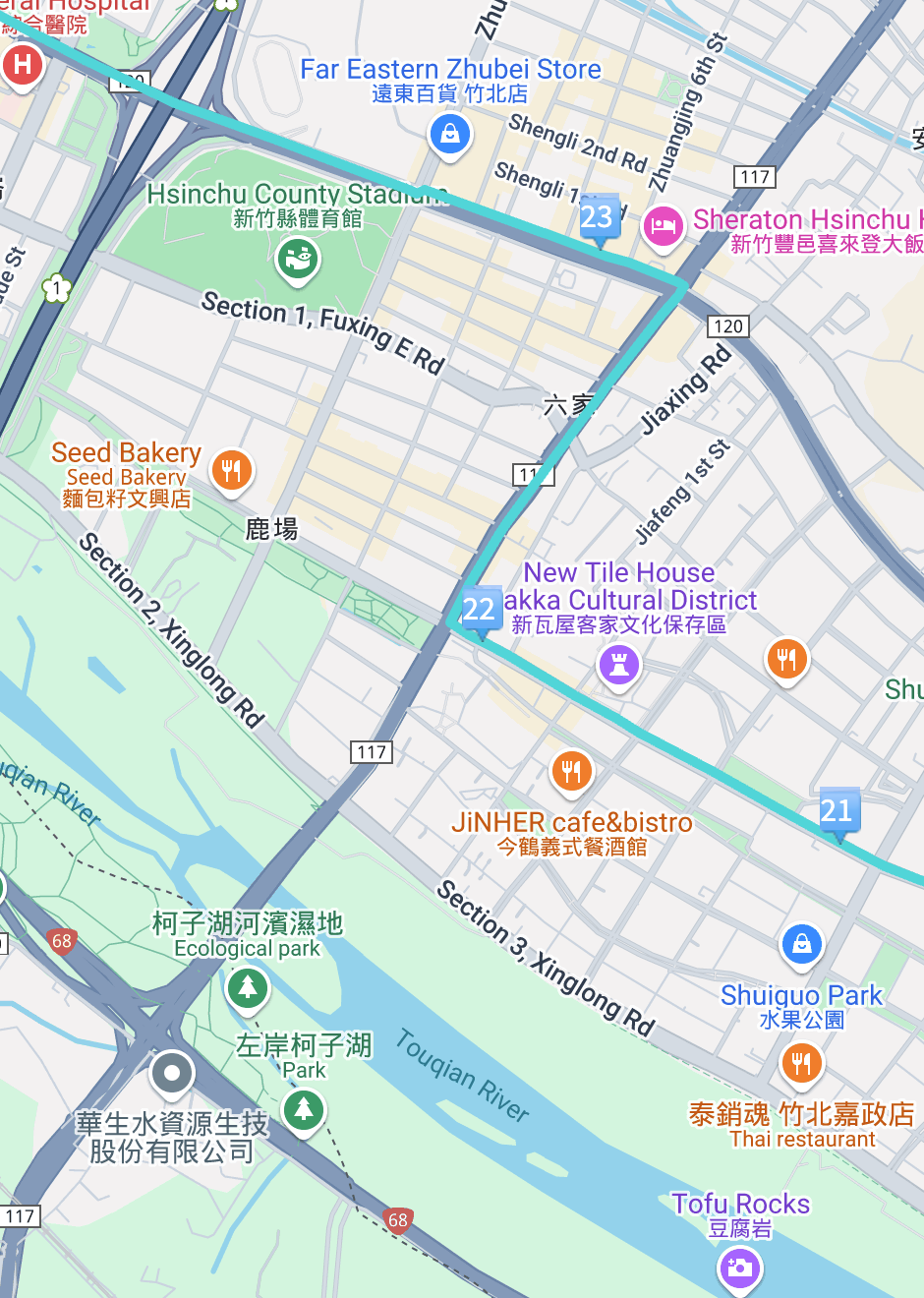924x1298 pixels.
Task: Open route waypoint marker 22
Action: pyautogui.click(x=480, y=611)
